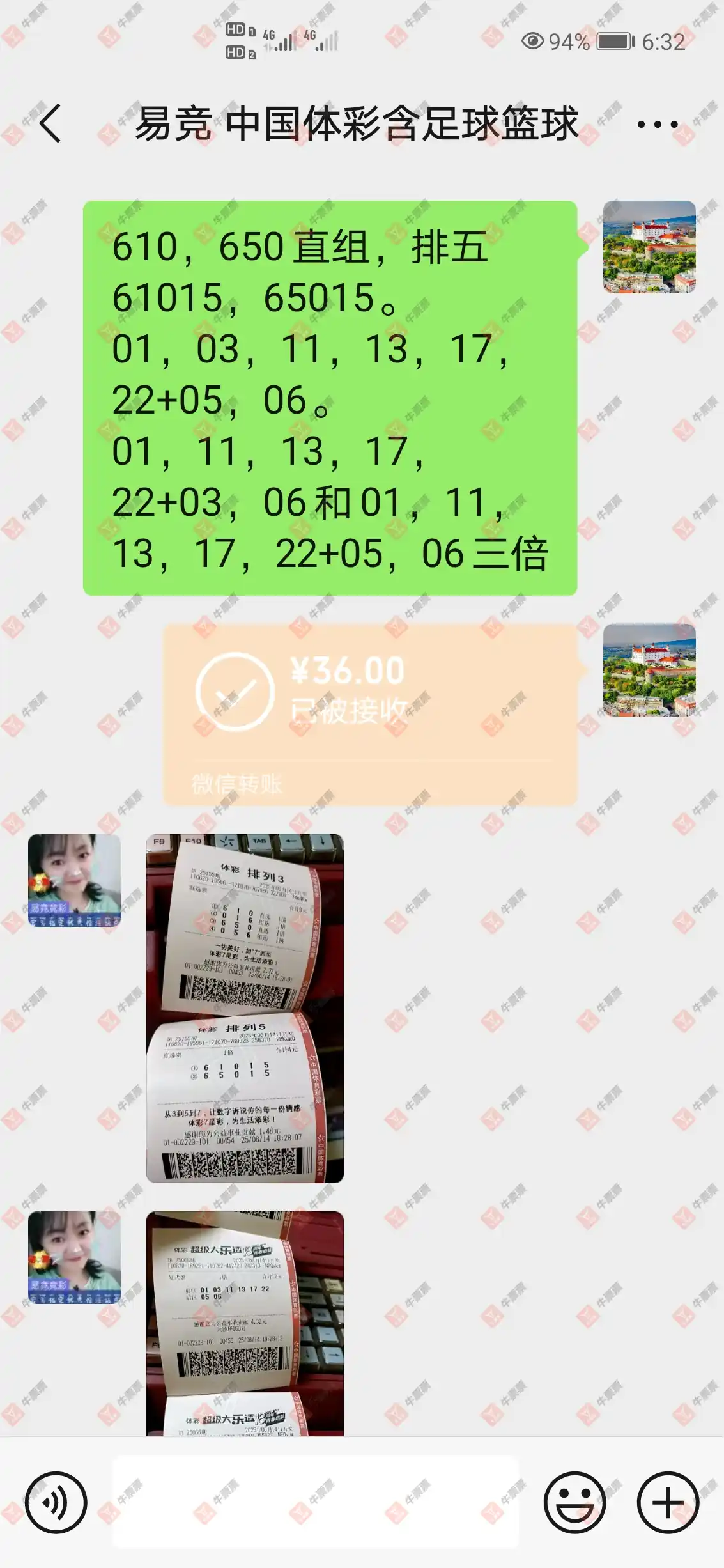Go back from this chat

(50, 123)
